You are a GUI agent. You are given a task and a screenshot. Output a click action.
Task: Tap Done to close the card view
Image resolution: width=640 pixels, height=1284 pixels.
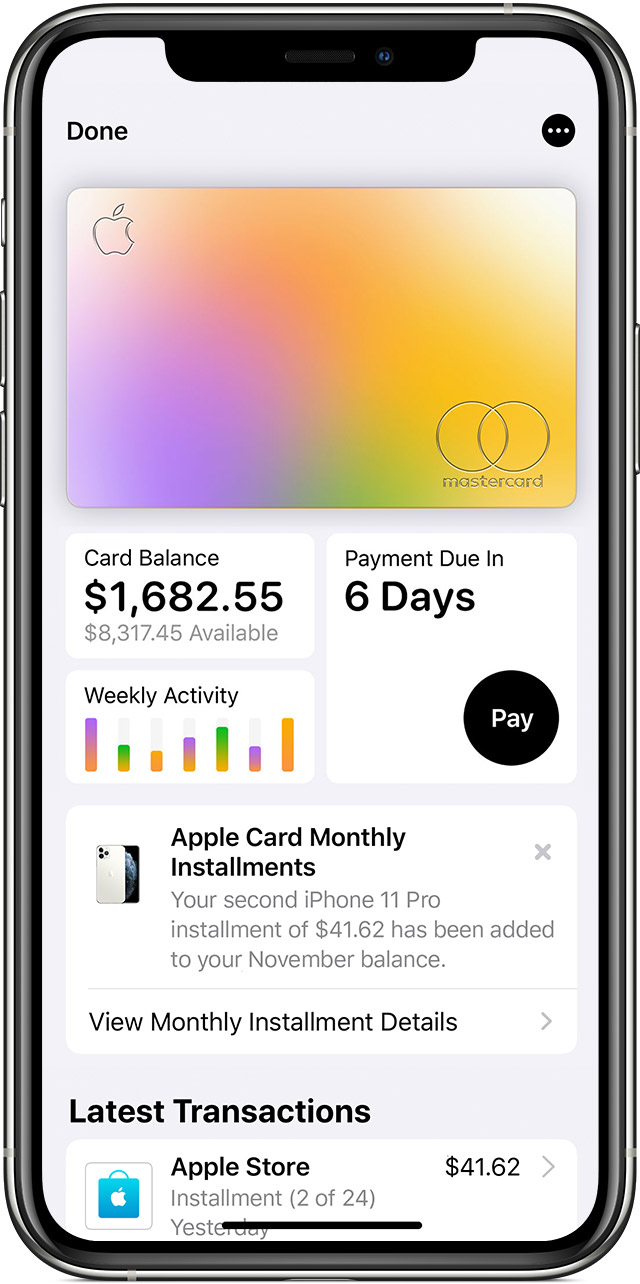(x=97, y=131)
